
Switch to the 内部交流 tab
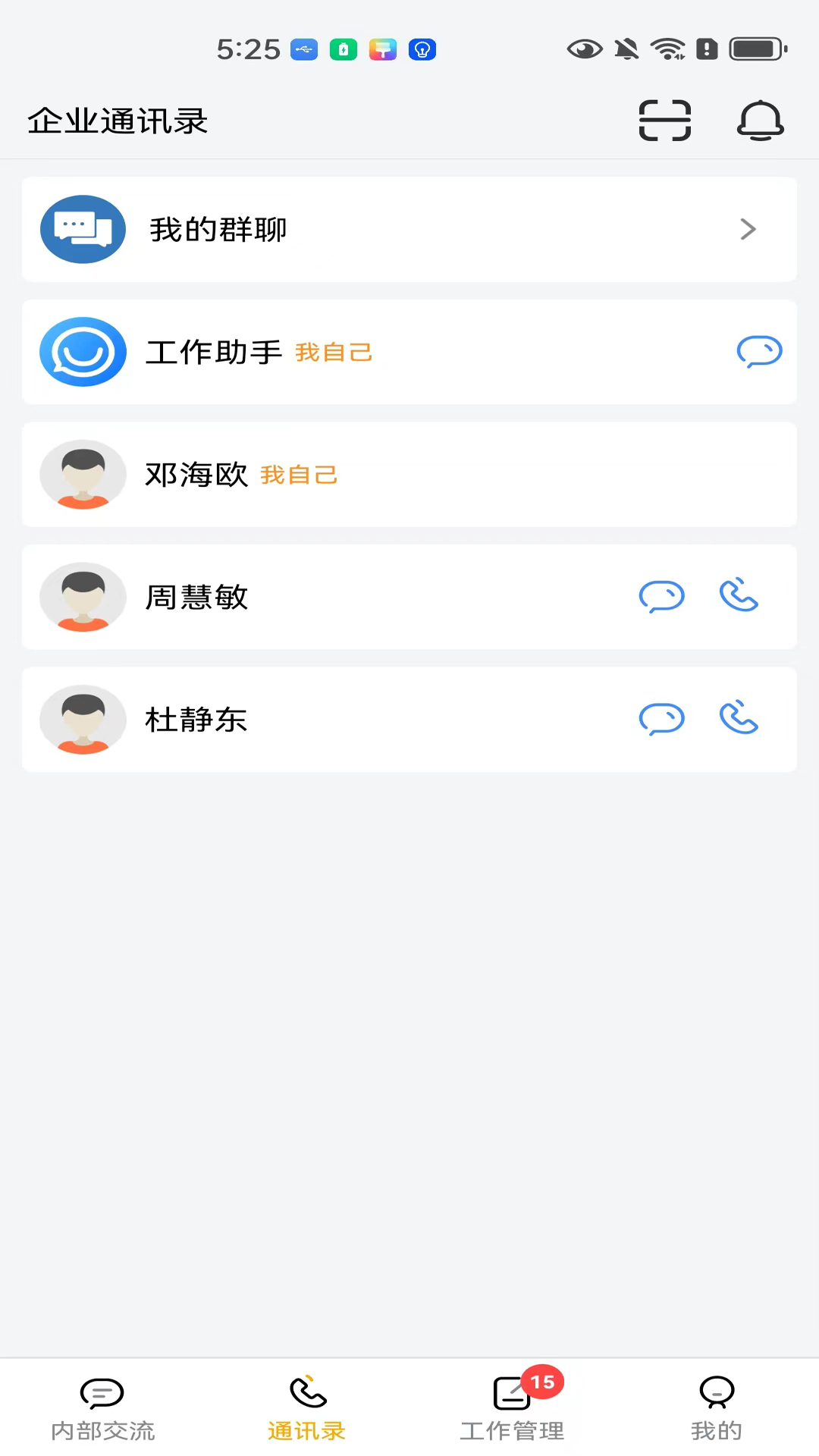click(x=102, y=1409)
